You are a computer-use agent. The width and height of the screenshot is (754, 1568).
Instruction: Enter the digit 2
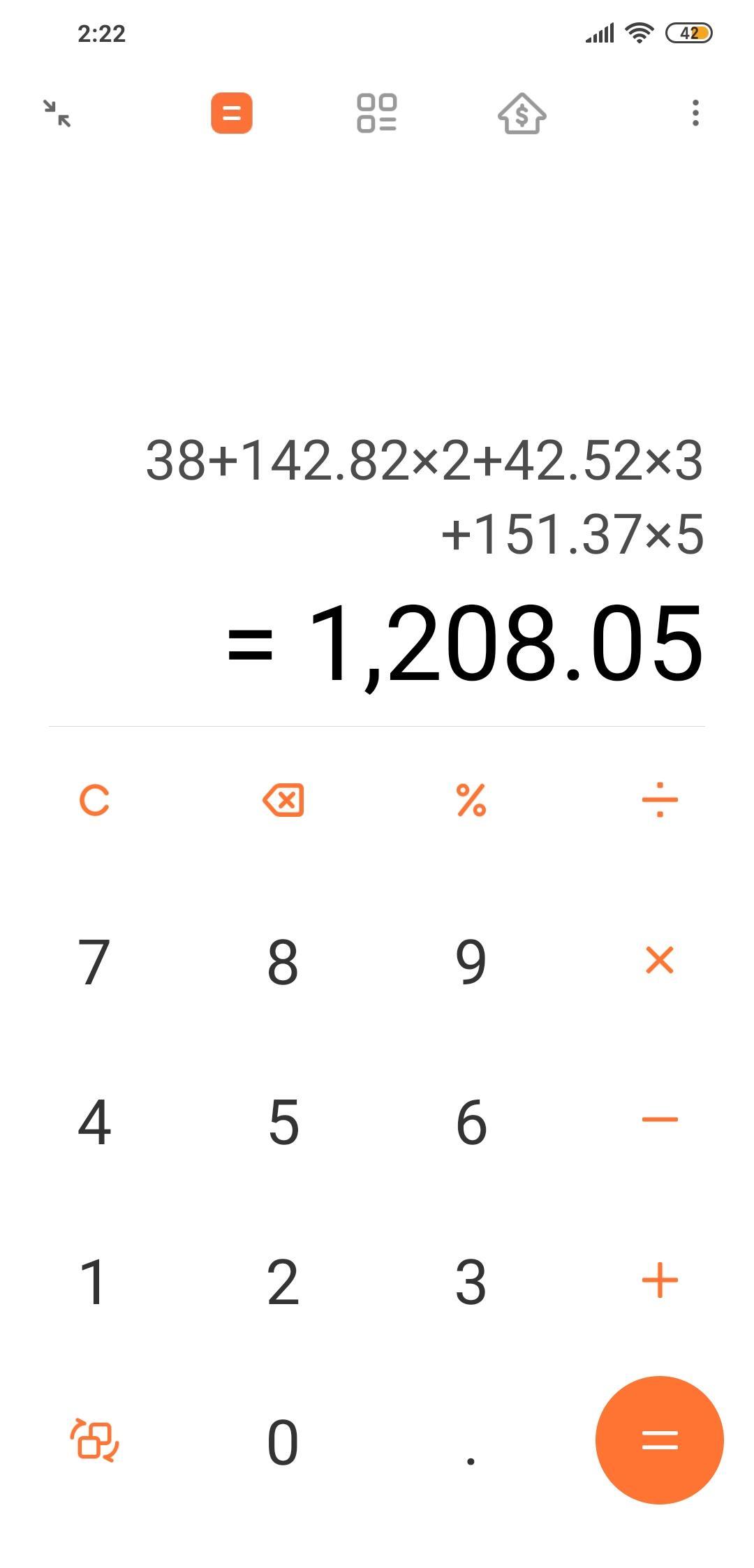tap(283, 1282)
